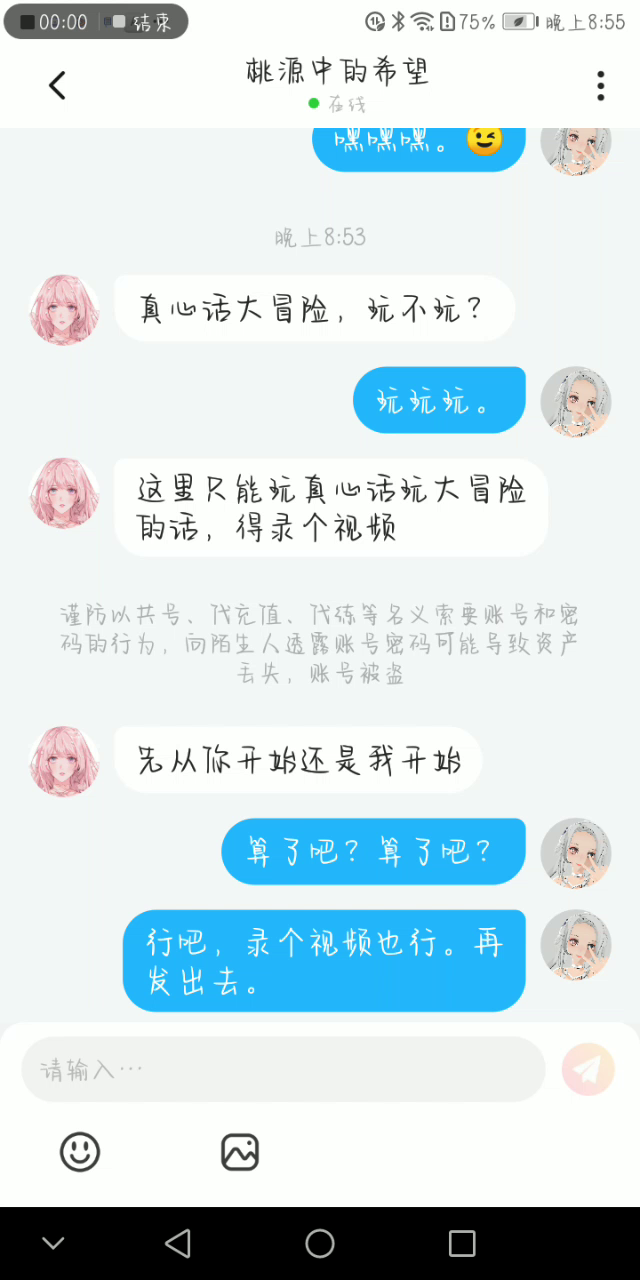
Task: Go back from the chat
Action: 57,86
